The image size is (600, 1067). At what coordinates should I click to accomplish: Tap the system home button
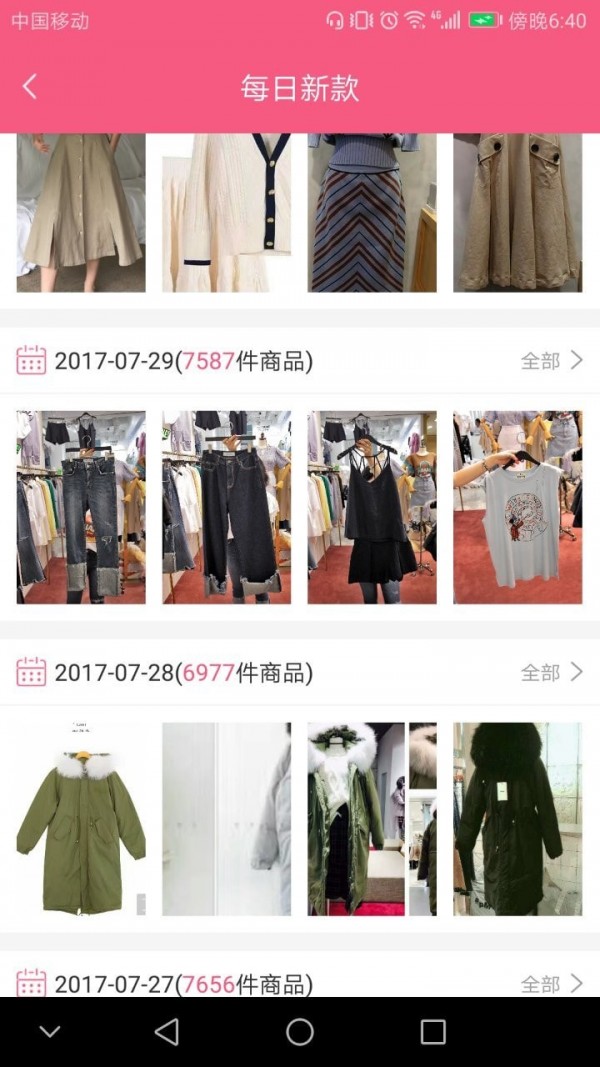pyautogui.click(x=299, y=1032)
